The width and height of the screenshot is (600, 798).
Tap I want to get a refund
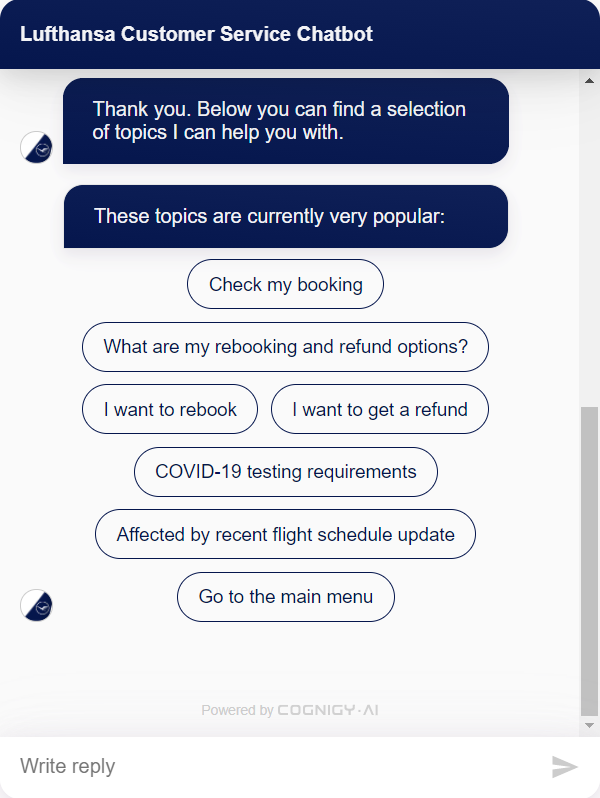pyautogui.click(x=380, y=409)
